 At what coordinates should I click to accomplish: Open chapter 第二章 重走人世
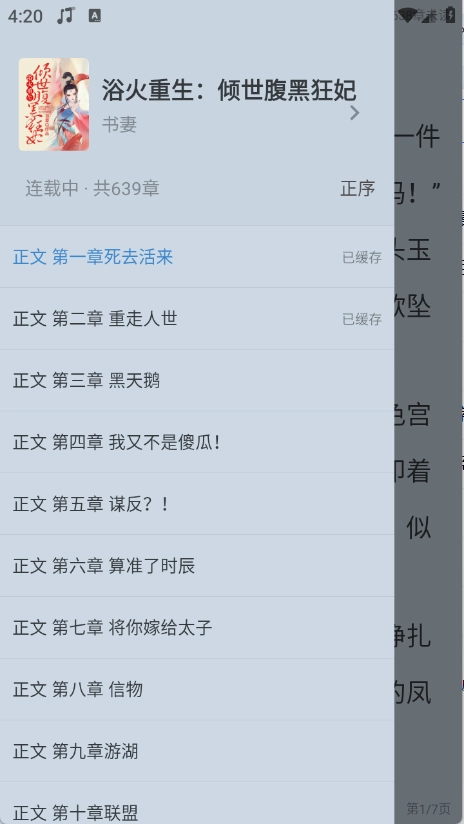pyautogui.click(x=197, y=318)
